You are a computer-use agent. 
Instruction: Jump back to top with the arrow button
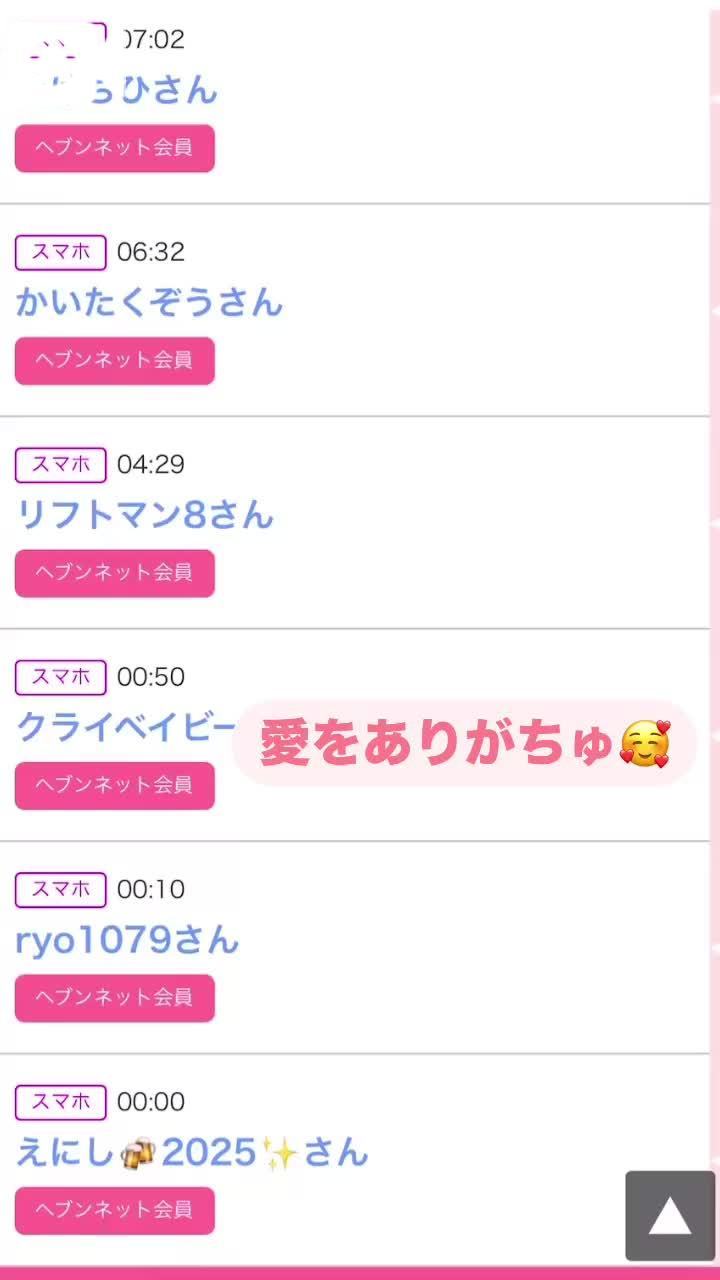point(670,1216)
